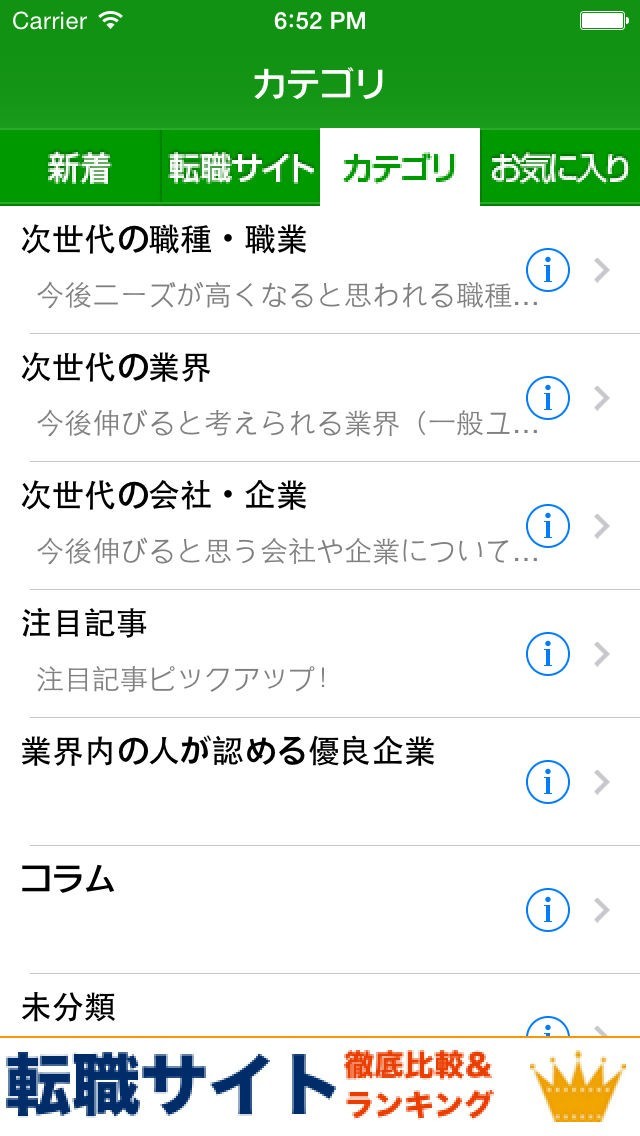
Task: Tap info icon for 業界内の人が認める優良企業
Action: 547,782
